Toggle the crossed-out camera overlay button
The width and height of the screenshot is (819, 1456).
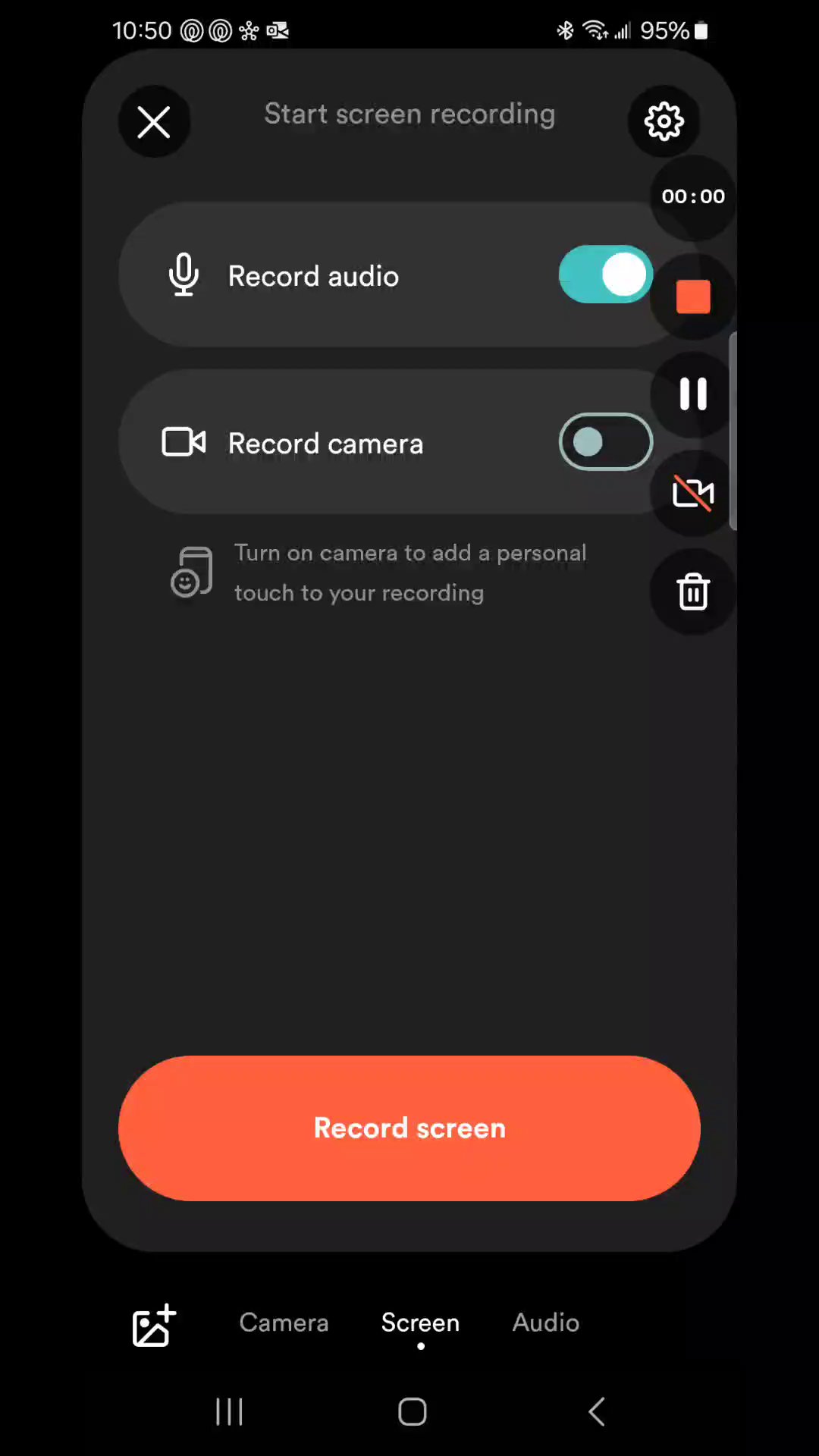tap(693, 494)
